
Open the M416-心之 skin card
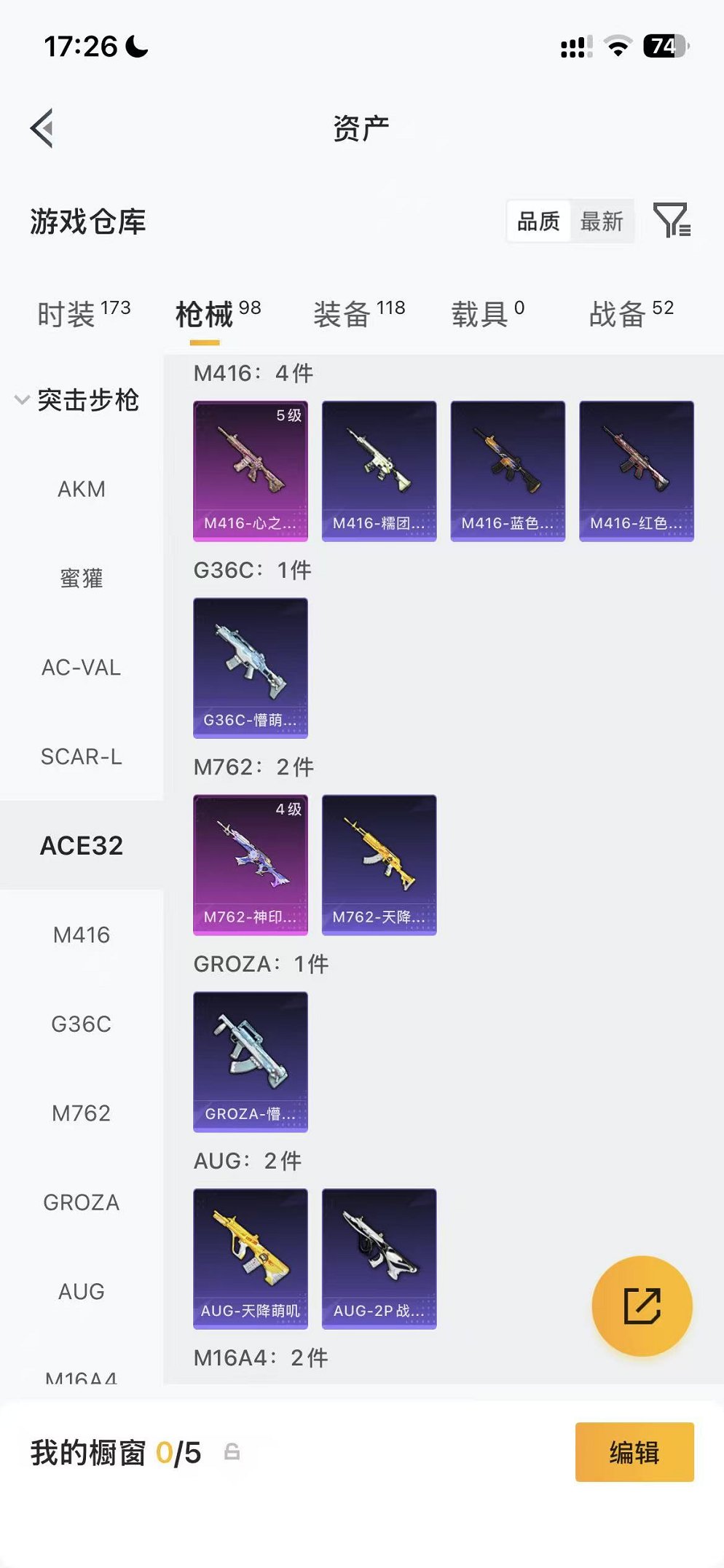click(251, 471)
